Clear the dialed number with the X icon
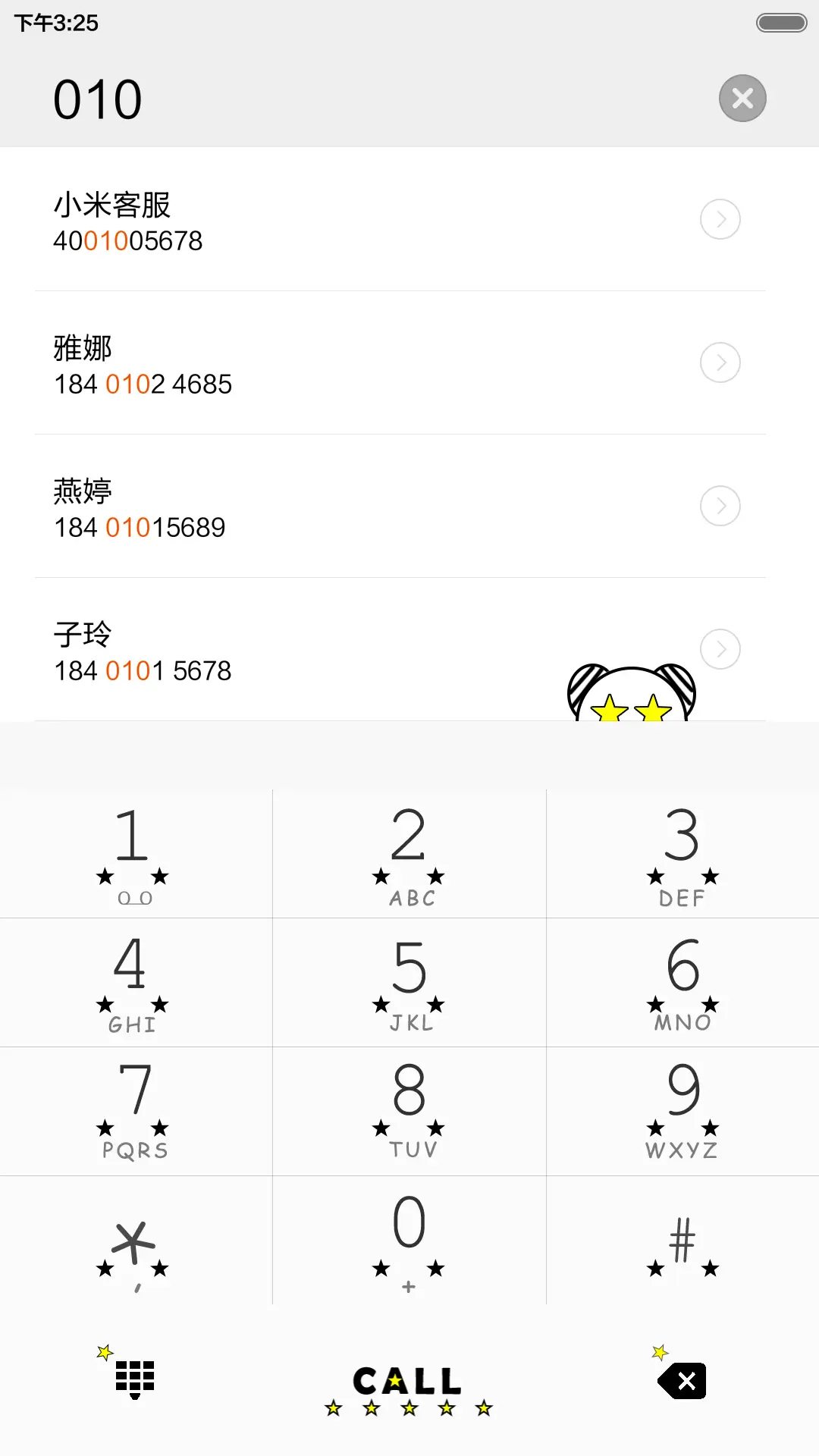The height and width of the screenshot is (1456, 819). 742,97
